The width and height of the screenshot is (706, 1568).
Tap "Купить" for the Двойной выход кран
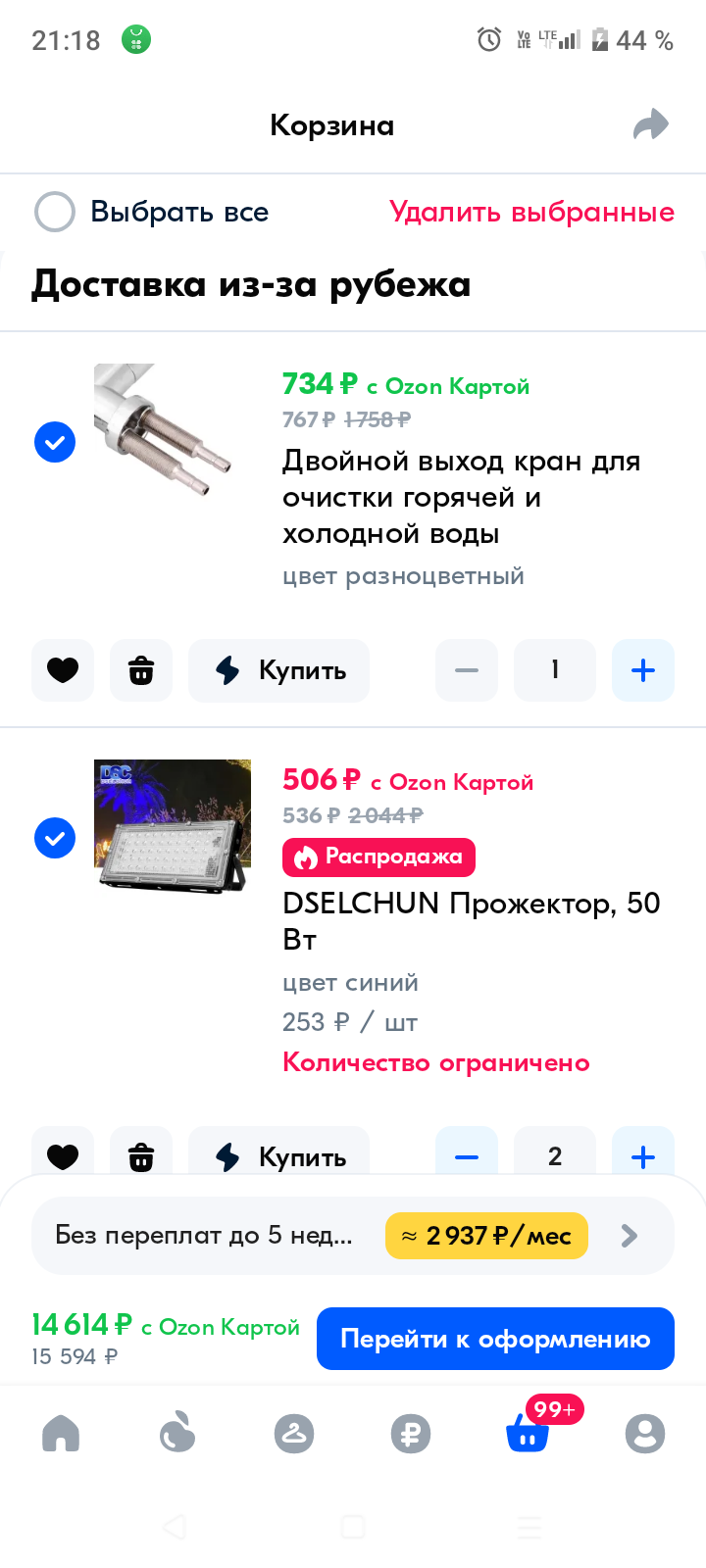(x=279, y=670)
